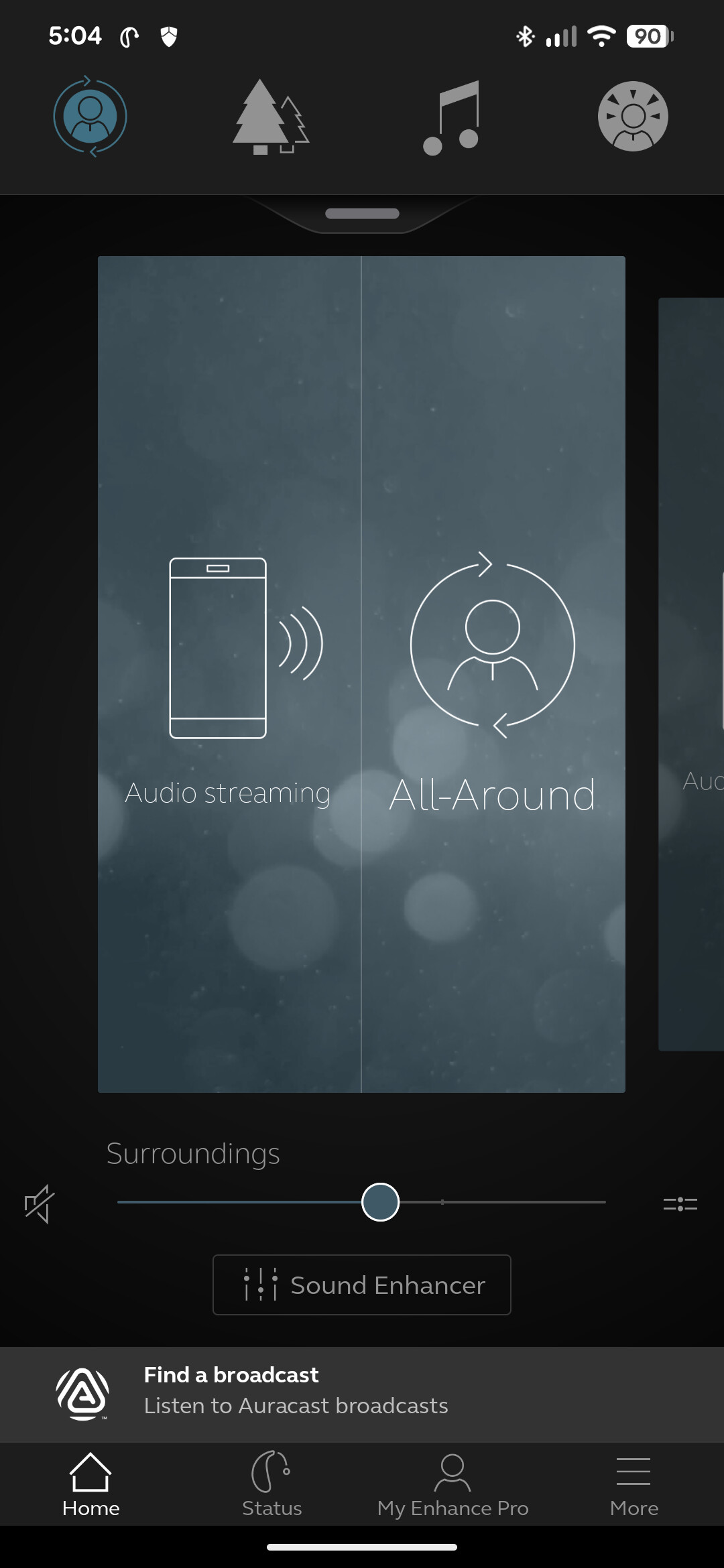
Task: Mute the Surroundings sound
Action: (x=40, y=1203)
